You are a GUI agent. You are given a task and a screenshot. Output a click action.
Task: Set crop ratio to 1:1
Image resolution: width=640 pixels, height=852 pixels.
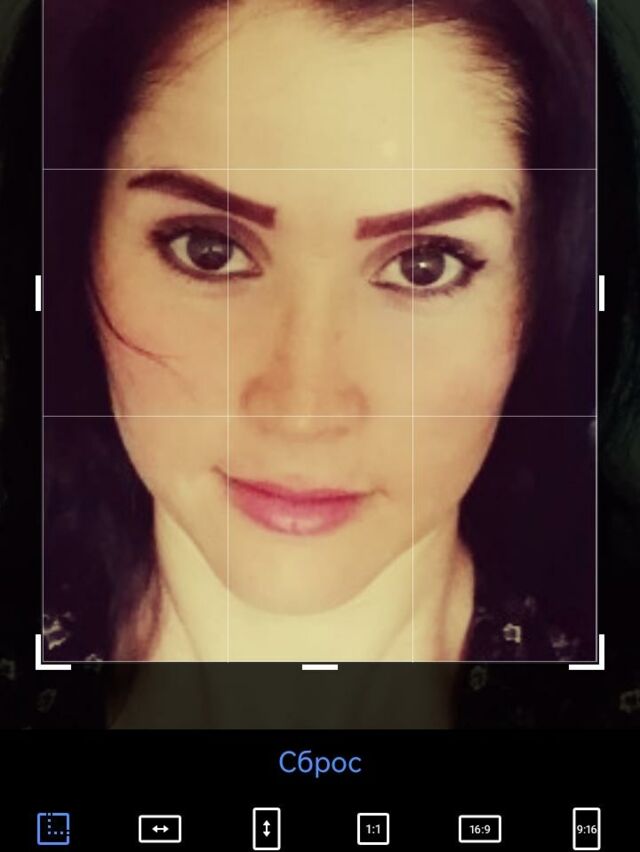(373, 828)
